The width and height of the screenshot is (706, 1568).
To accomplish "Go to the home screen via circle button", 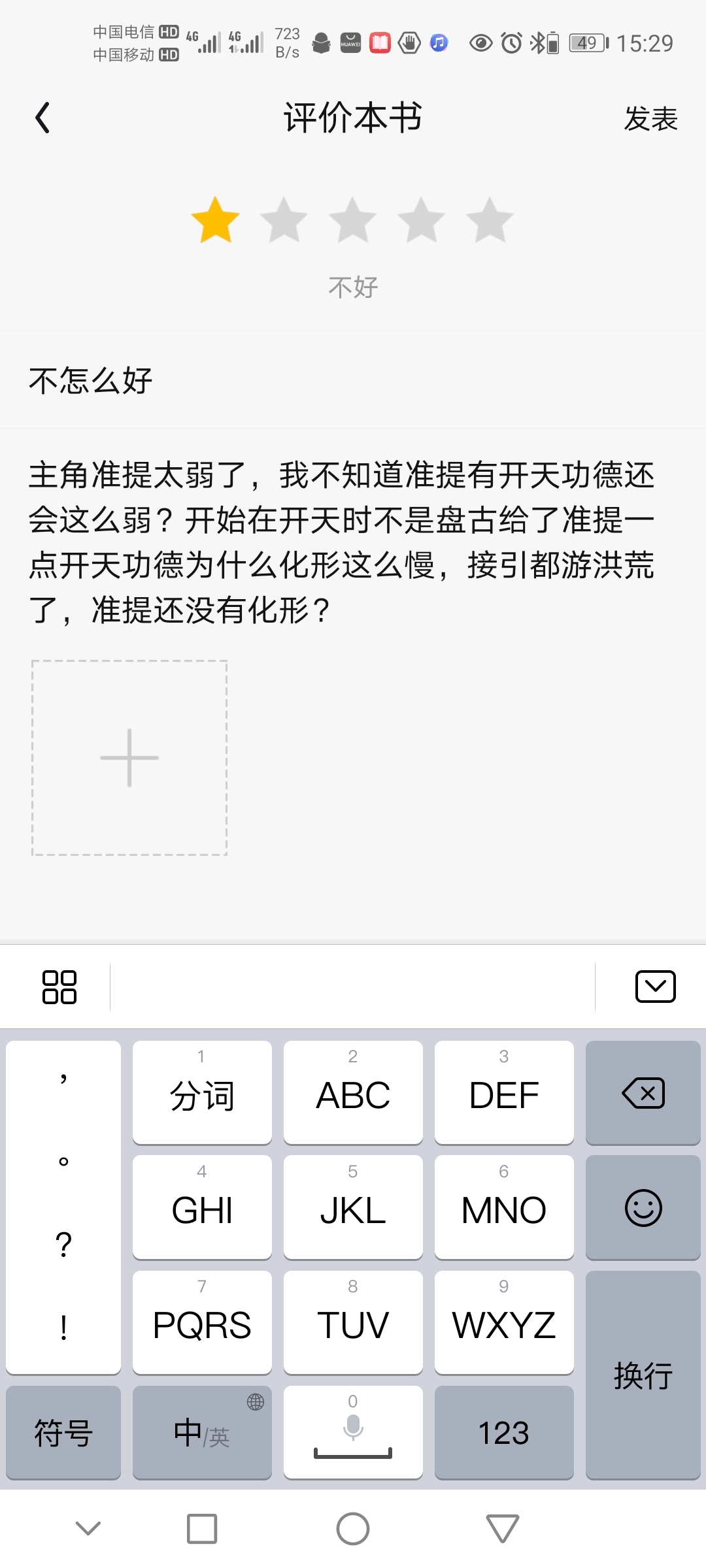I will (x=353, y=1529).
